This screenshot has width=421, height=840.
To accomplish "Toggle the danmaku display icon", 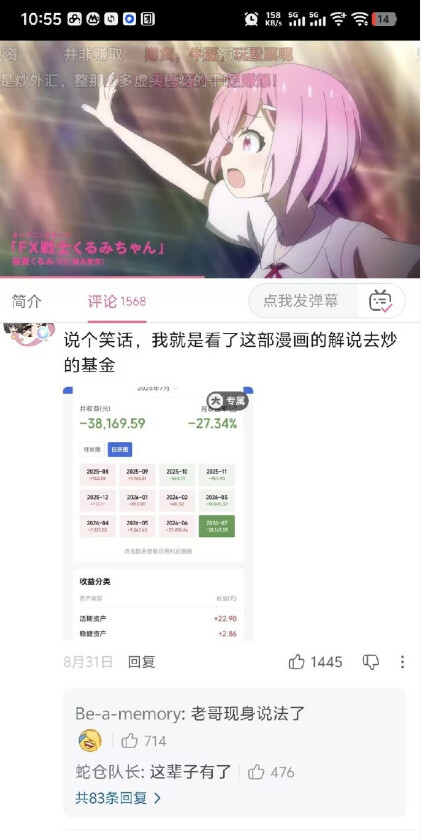I will click(x=381, y=301).
